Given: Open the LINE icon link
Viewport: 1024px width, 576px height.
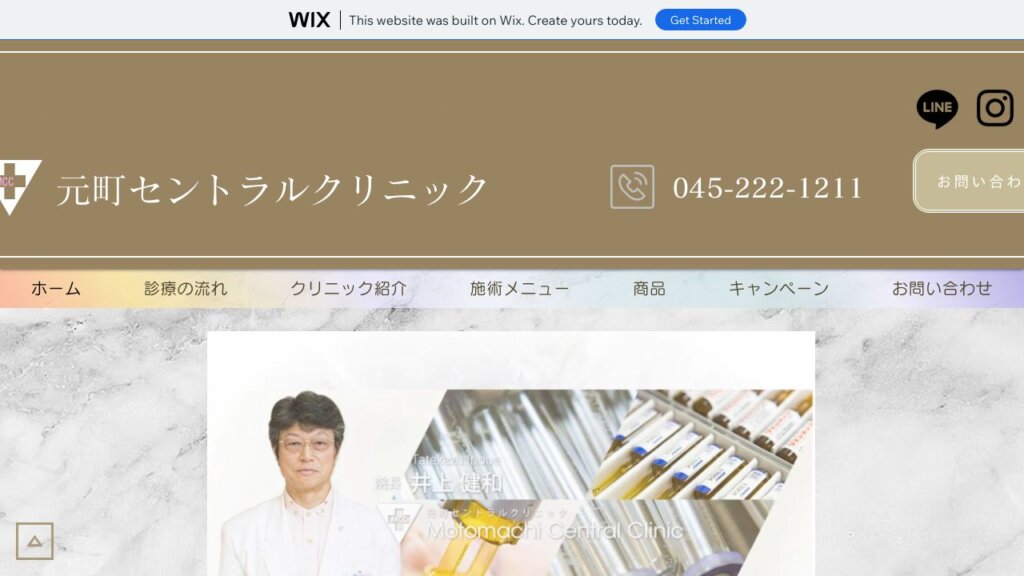Looking at the screenshot, I should coord(937,109).
